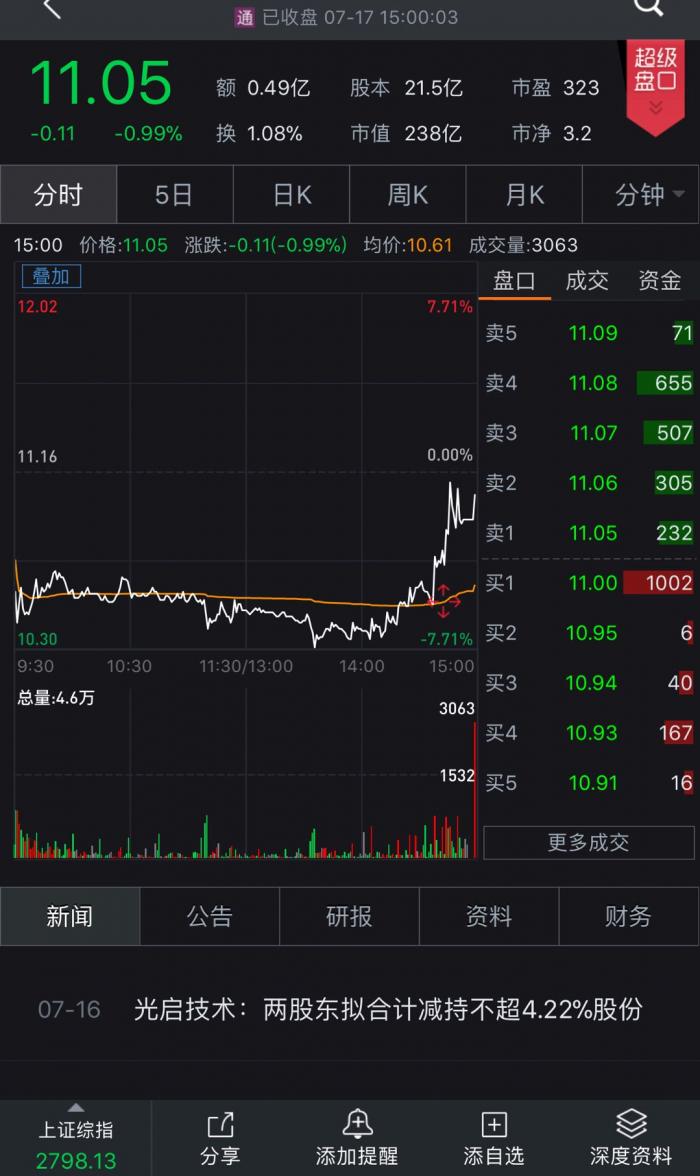View 更多成交 trade details
Image resolution: width=700 pixels, height=1176 pixels.
[588, 842]
